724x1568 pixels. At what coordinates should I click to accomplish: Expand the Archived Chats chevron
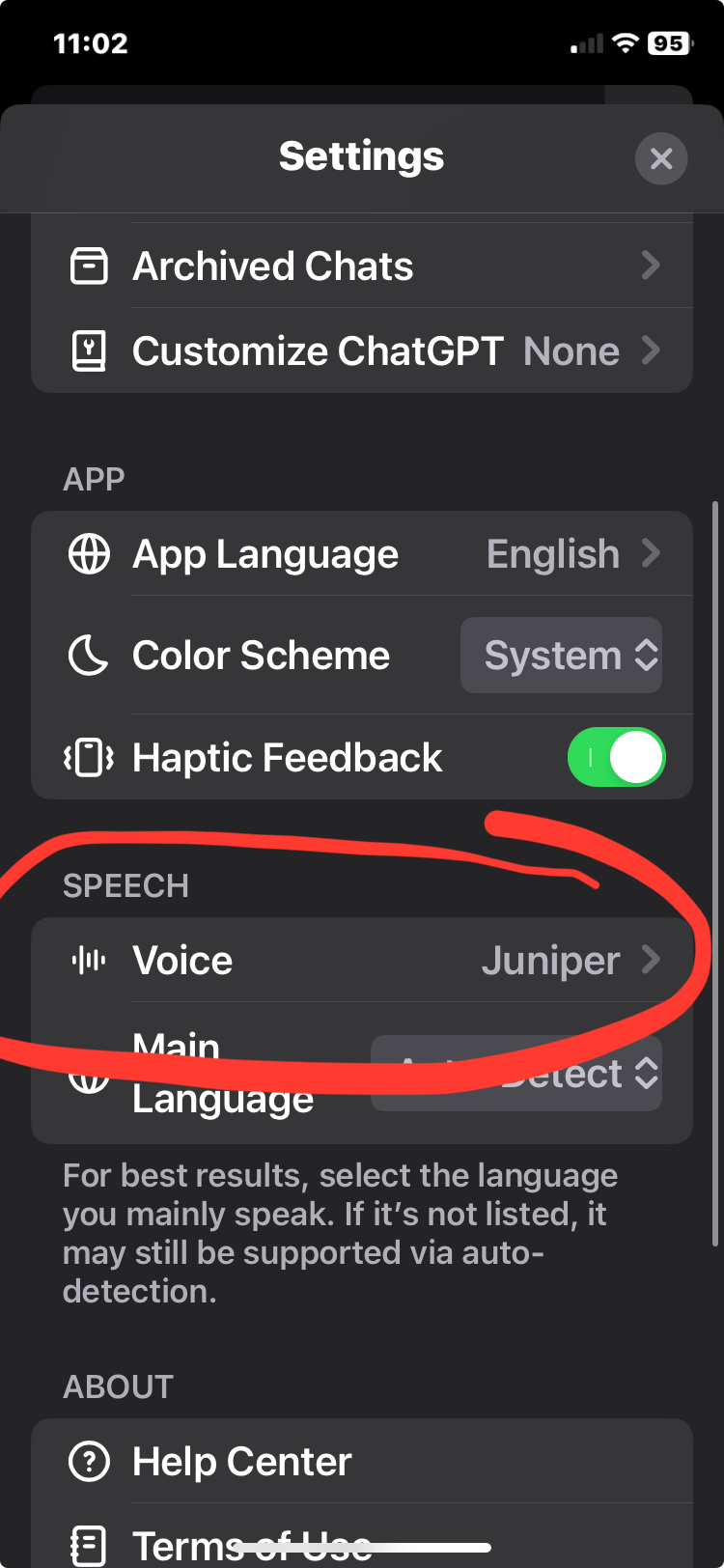653,266
